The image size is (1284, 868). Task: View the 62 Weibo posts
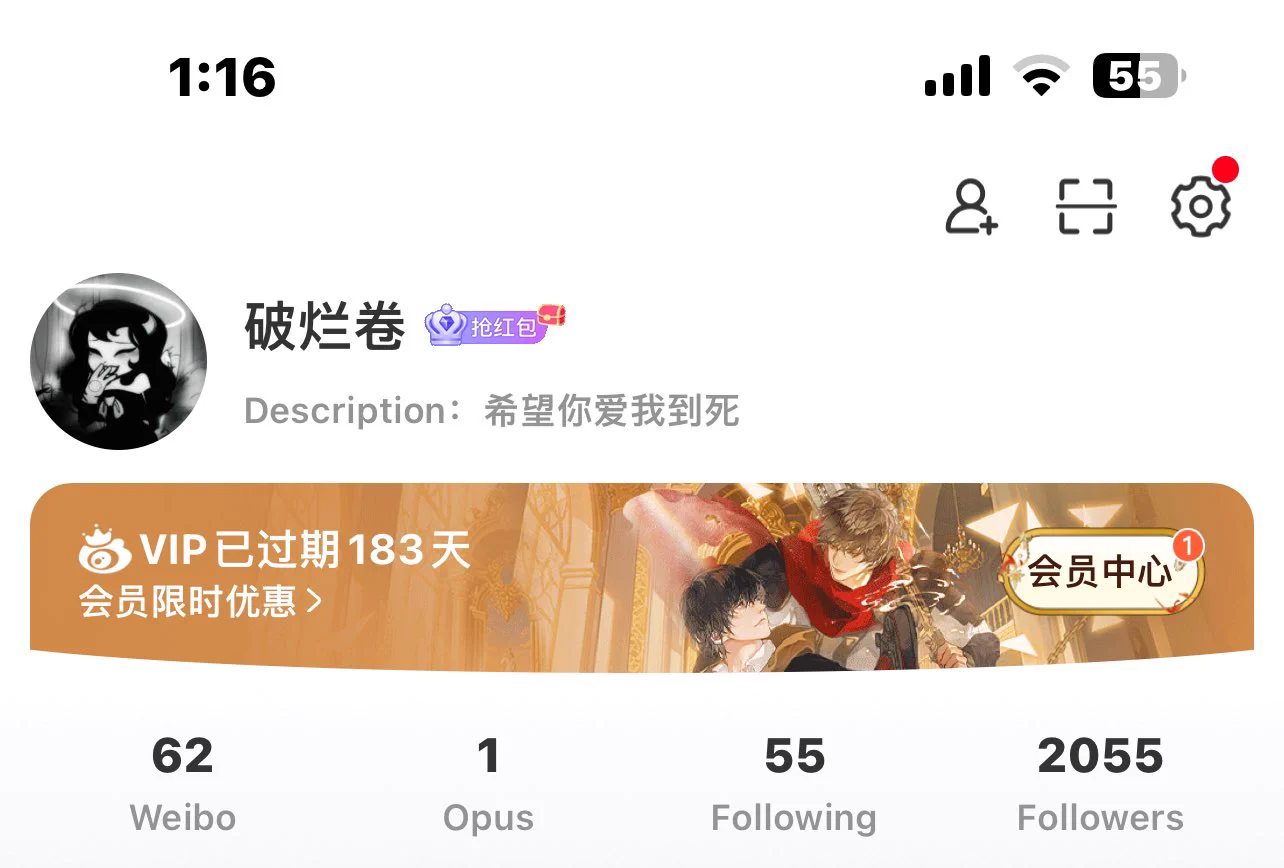pos(183,783)
